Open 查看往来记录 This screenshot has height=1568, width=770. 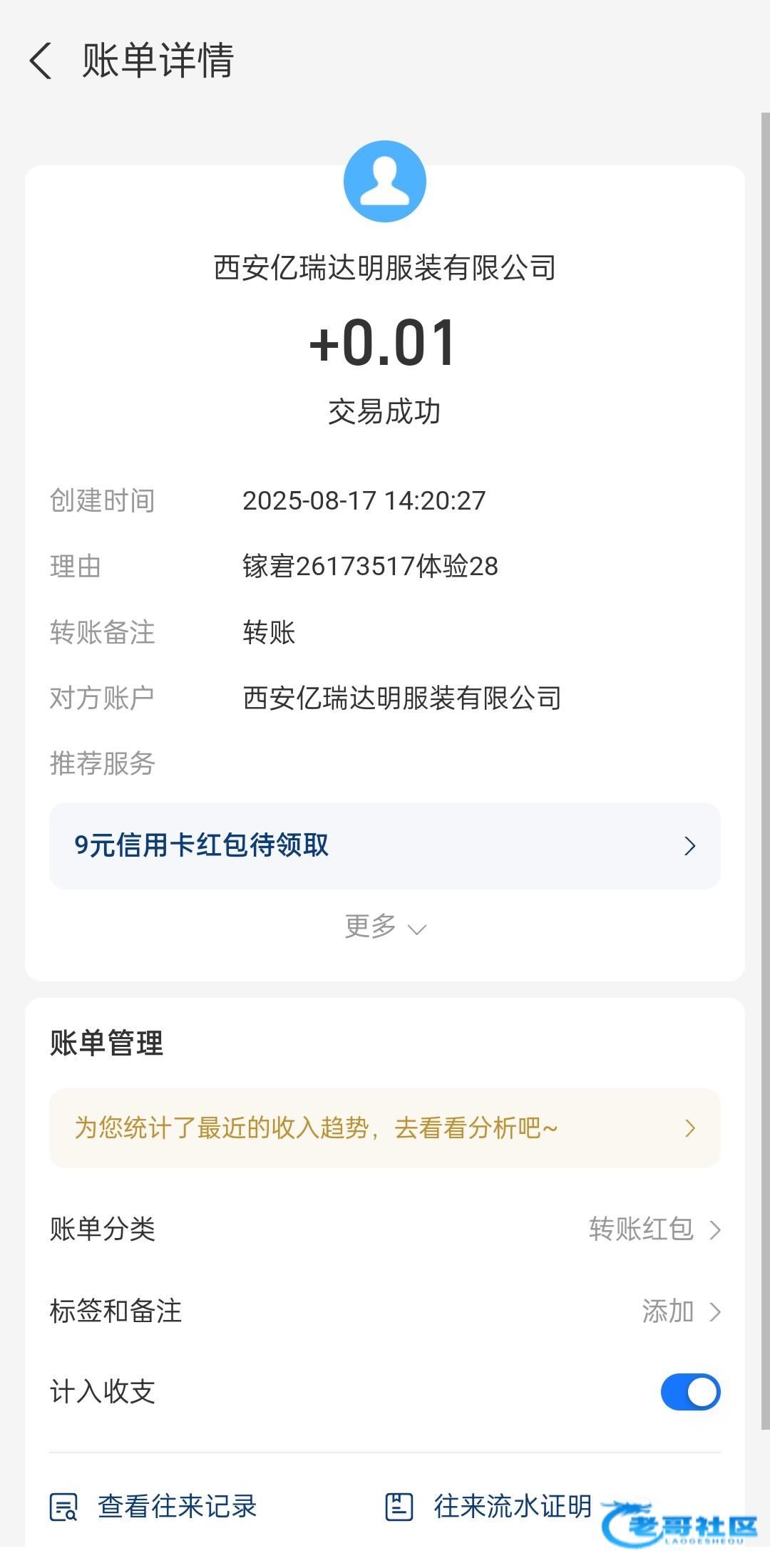153,1506
